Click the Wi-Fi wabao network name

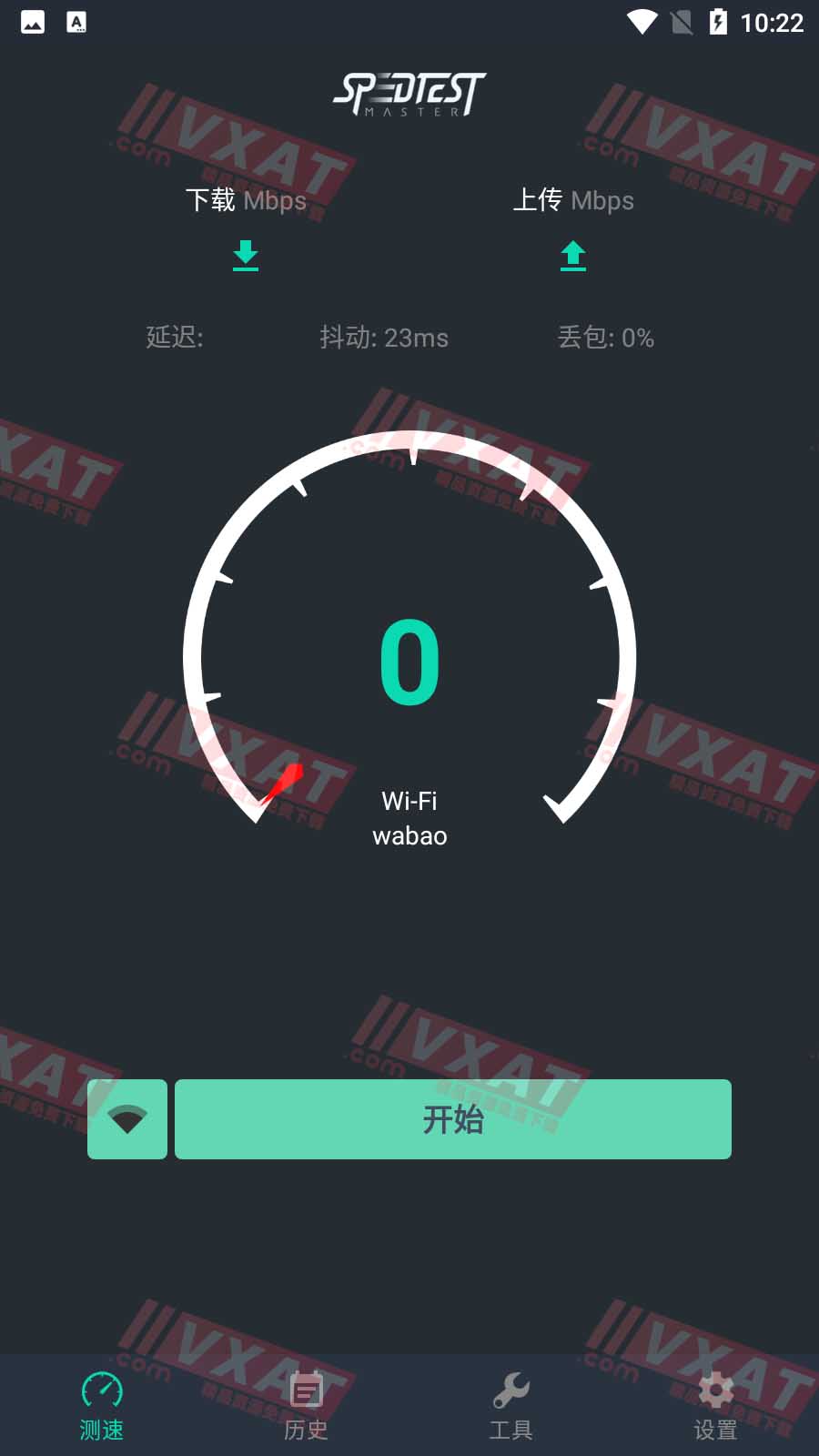click(x=409, y=819)
